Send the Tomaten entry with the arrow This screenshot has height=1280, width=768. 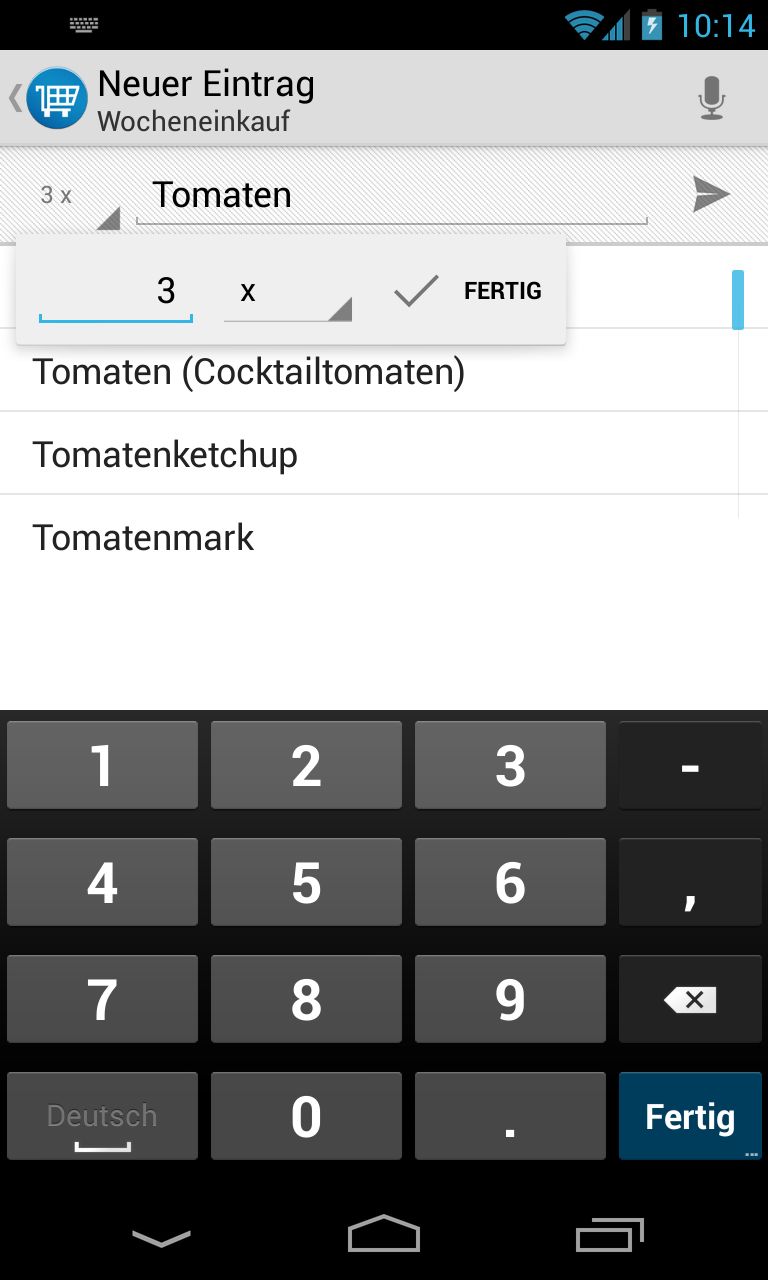coord(711,195)
